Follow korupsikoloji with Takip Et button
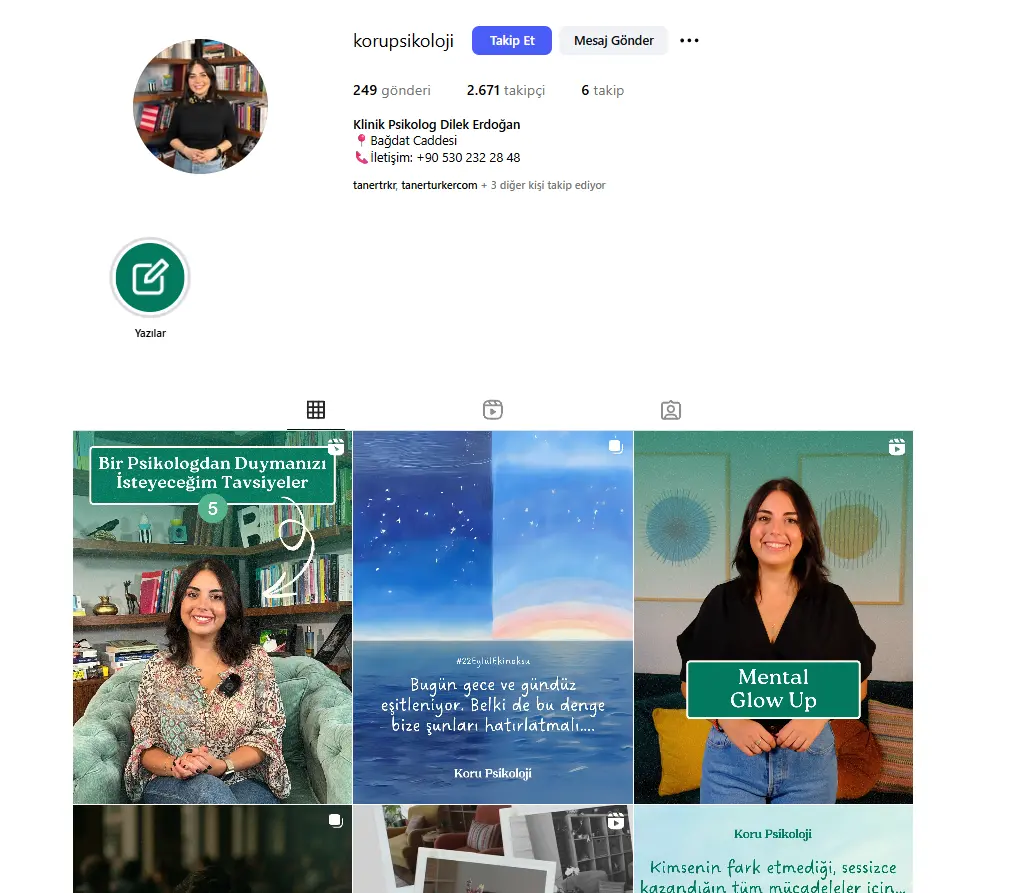The width and height of the screenshot is (1020, 893). (511, 40)
